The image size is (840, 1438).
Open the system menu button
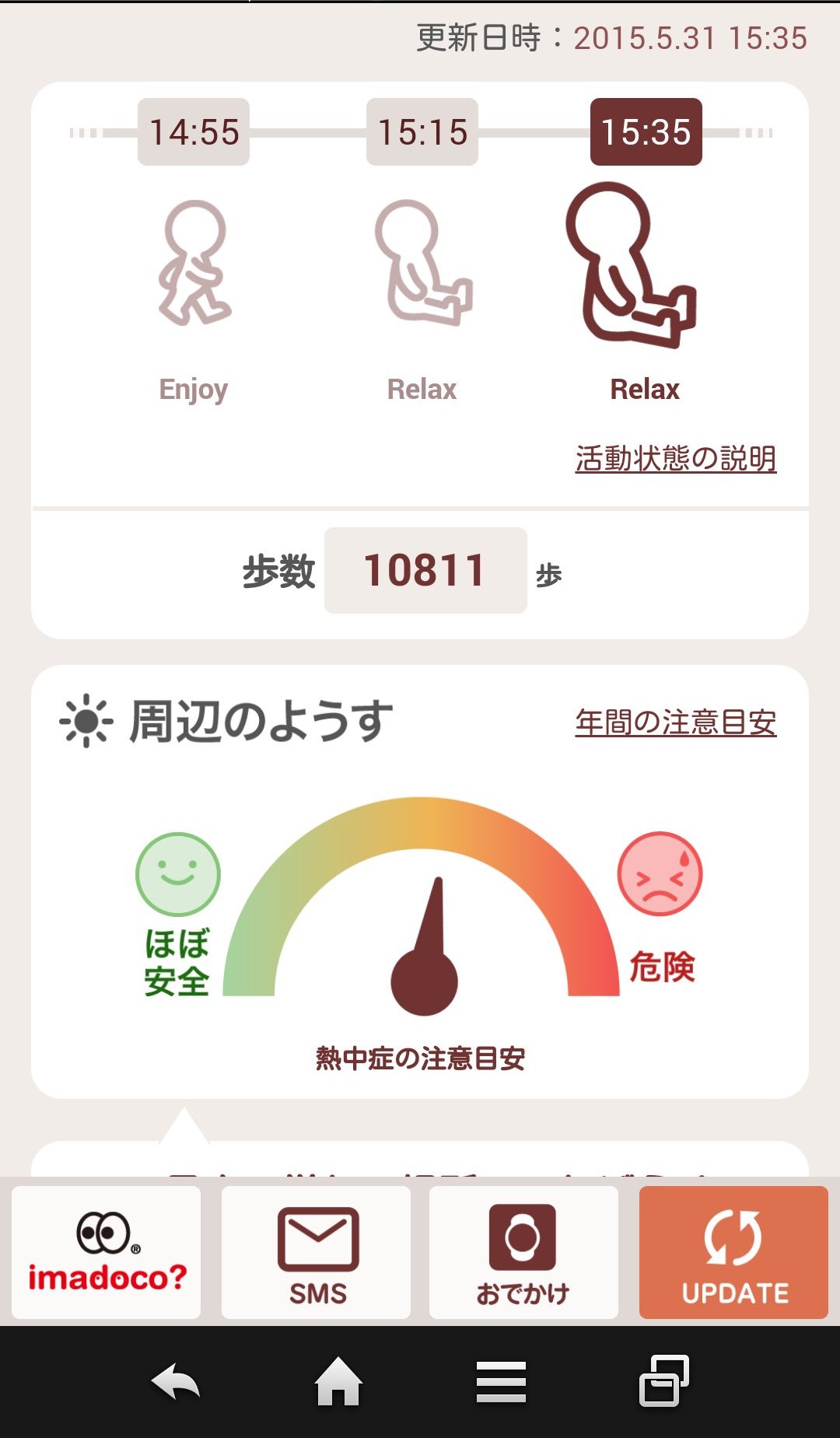(501, 1382)
